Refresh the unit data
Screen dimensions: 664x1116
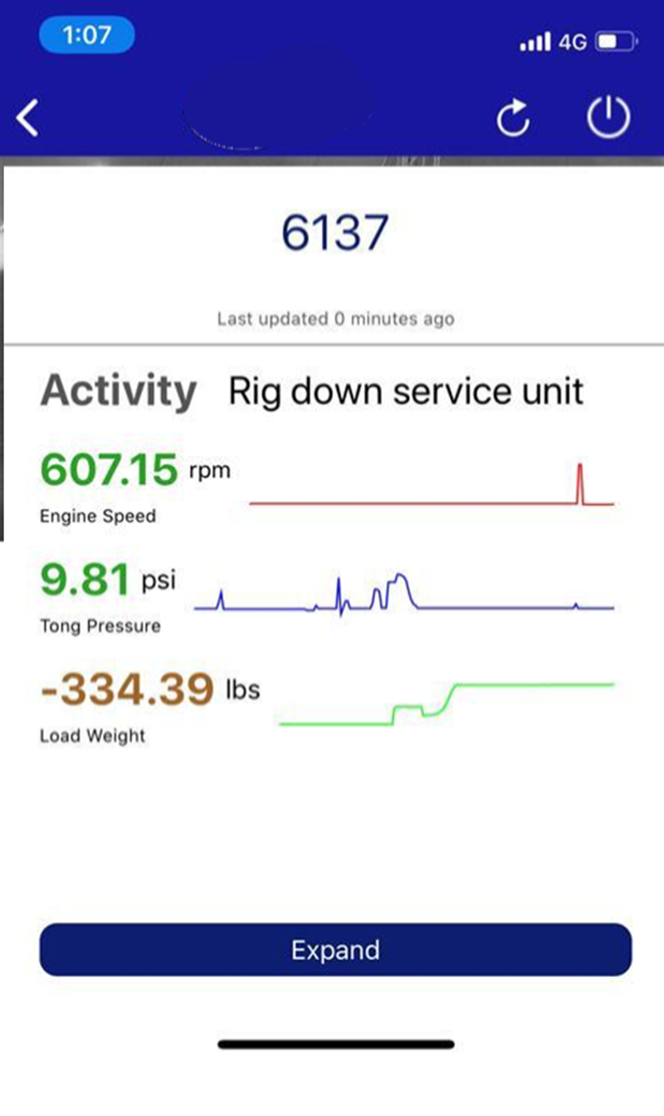click(513, 117)
